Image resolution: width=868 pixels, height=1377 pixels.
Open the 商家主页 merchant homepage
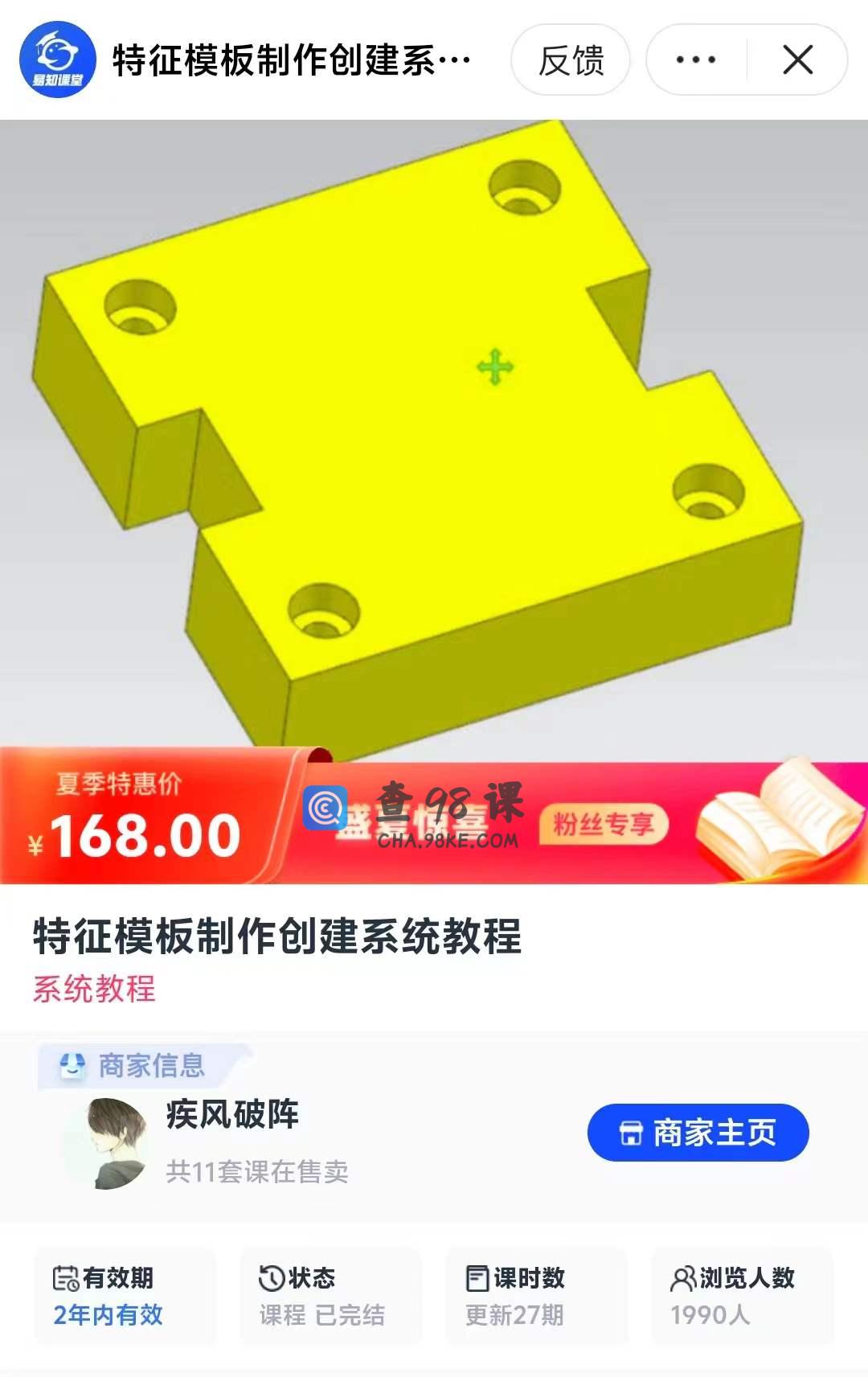(x=698, y=1133)
